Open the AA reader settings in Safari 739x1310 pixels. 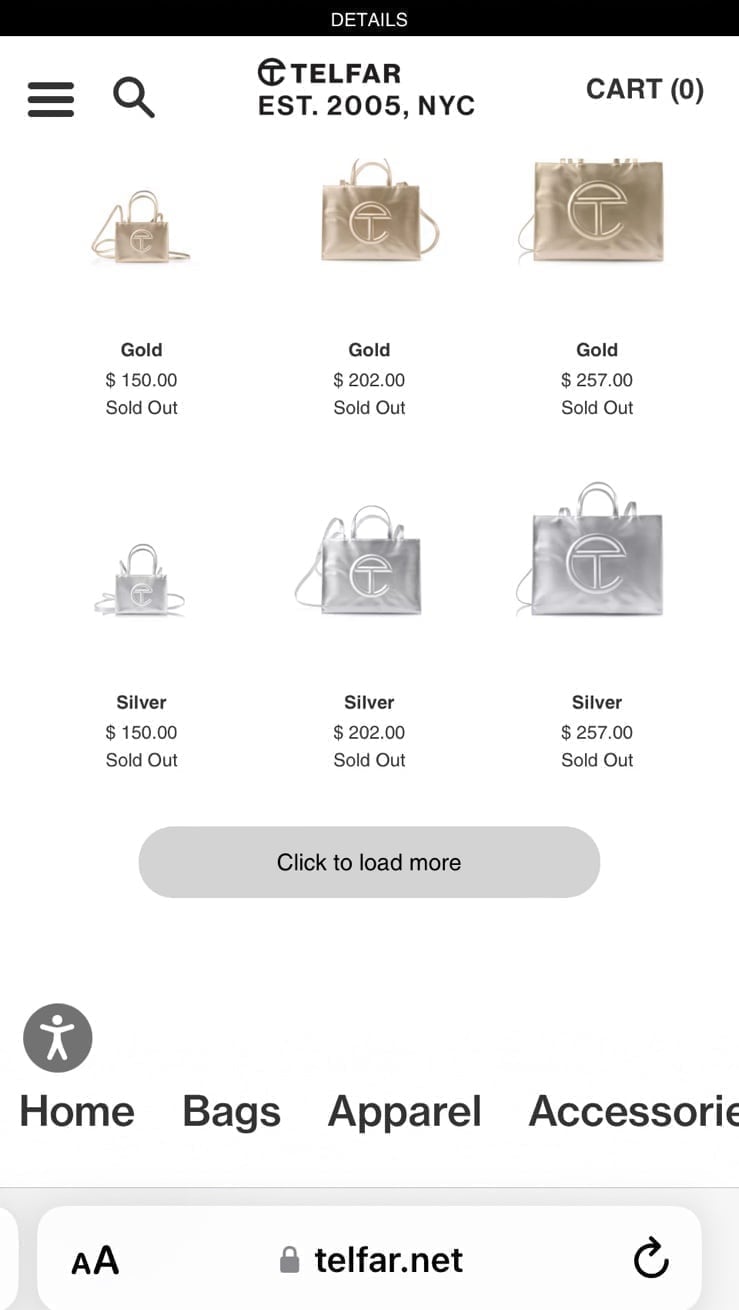[95, 1261]
